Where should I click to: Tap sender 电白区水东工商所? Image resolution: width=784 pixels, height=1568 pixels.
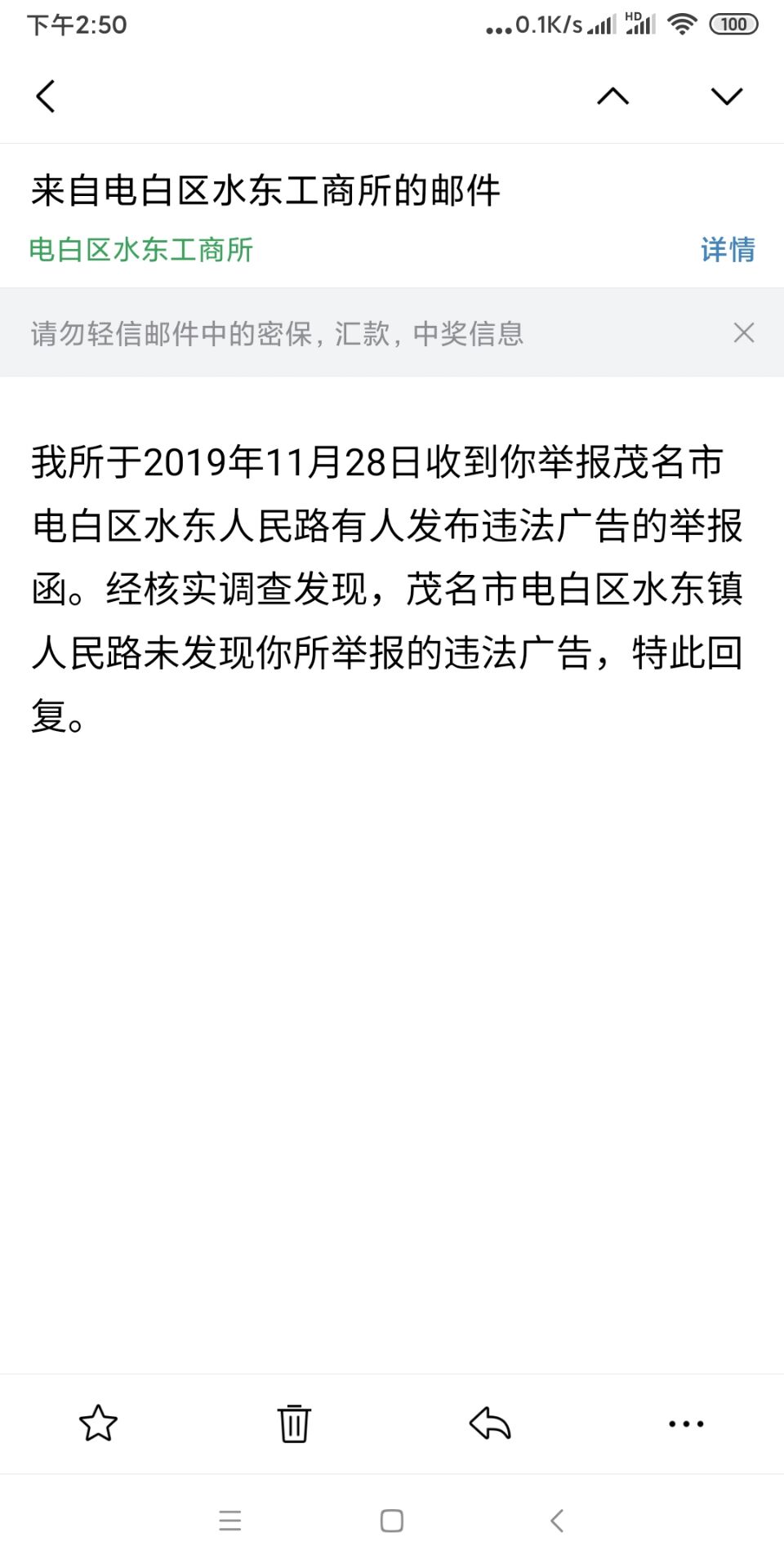(140, 250)
